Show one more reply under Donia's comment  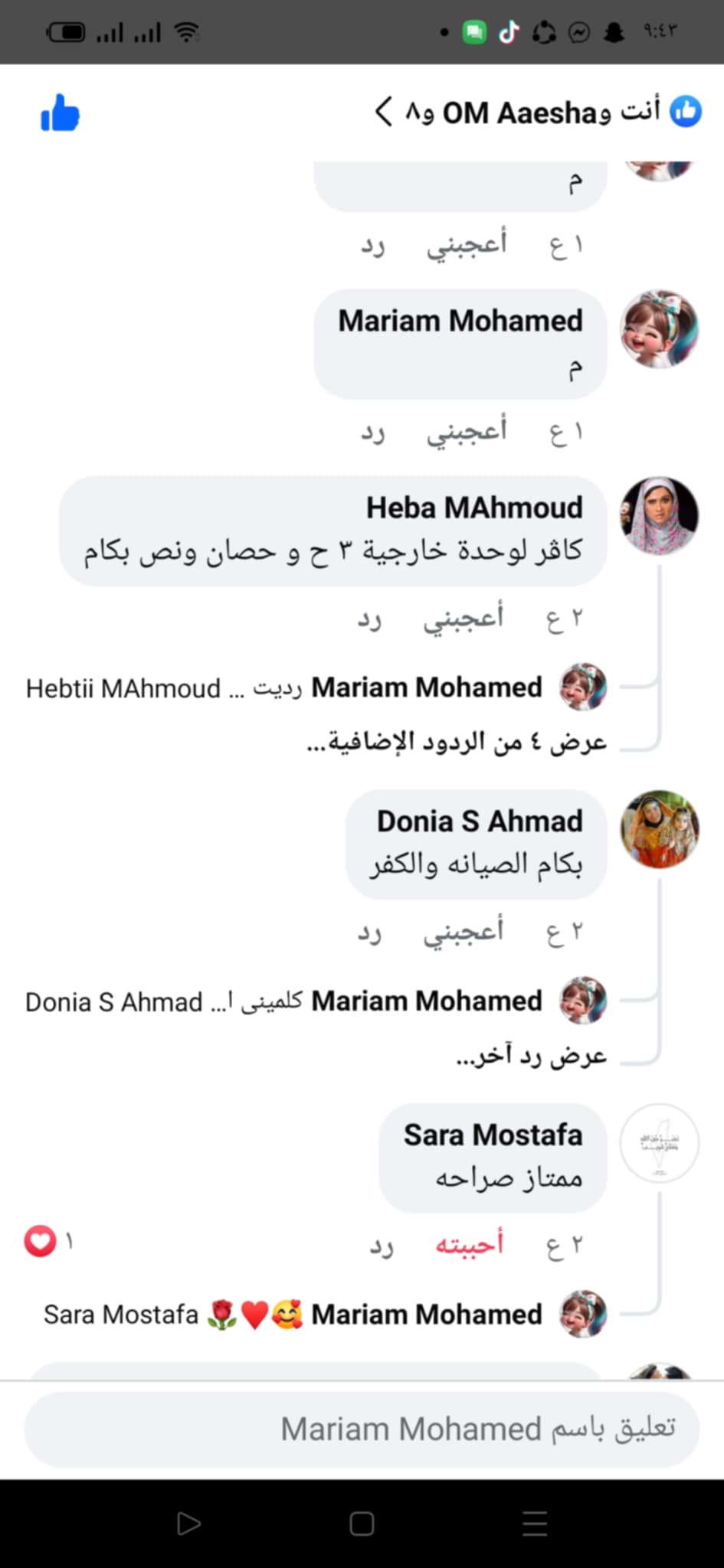point(531,1056)
